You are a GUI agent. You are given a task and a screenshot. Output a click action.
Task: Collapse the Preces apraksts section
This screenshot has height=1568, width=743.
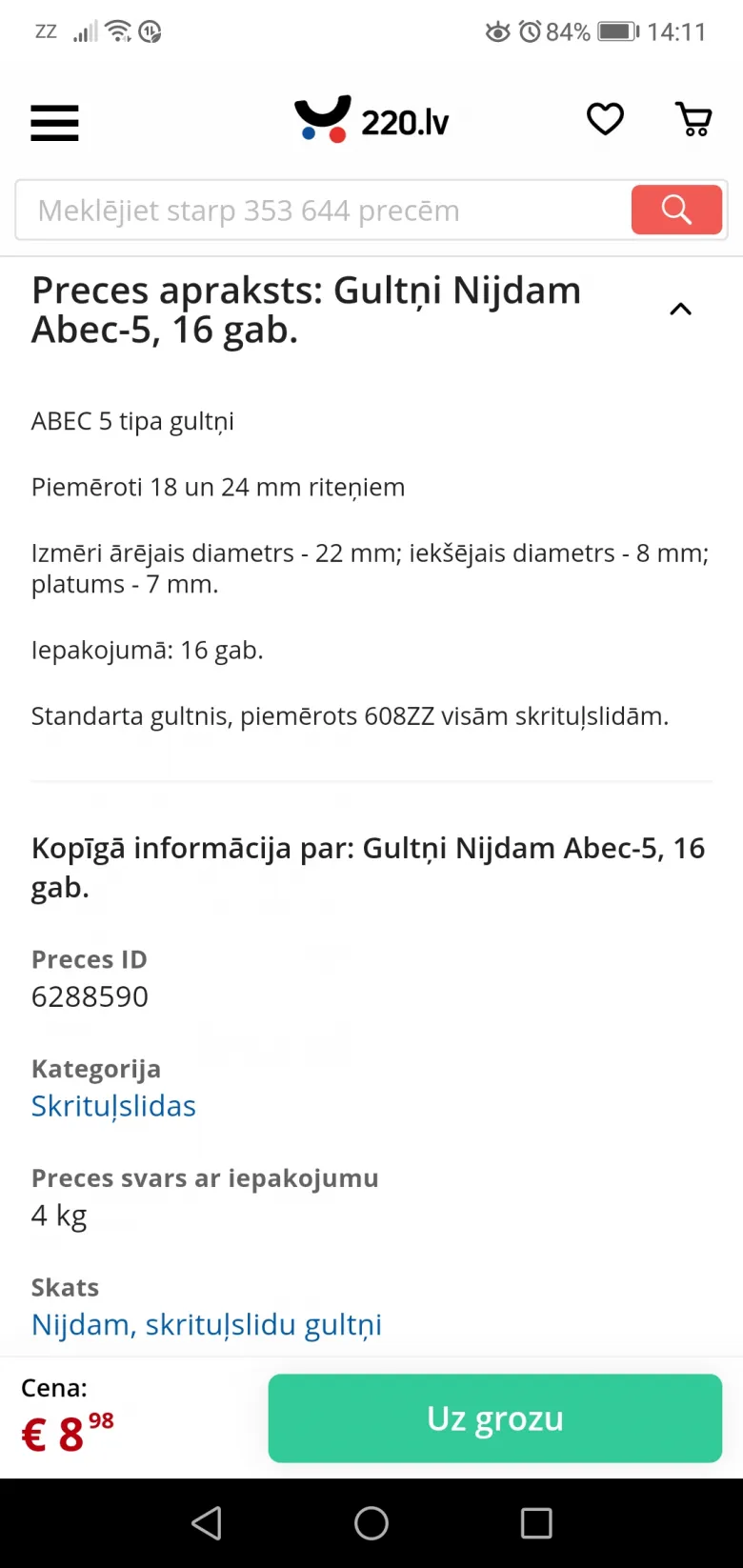click(680, 310)
